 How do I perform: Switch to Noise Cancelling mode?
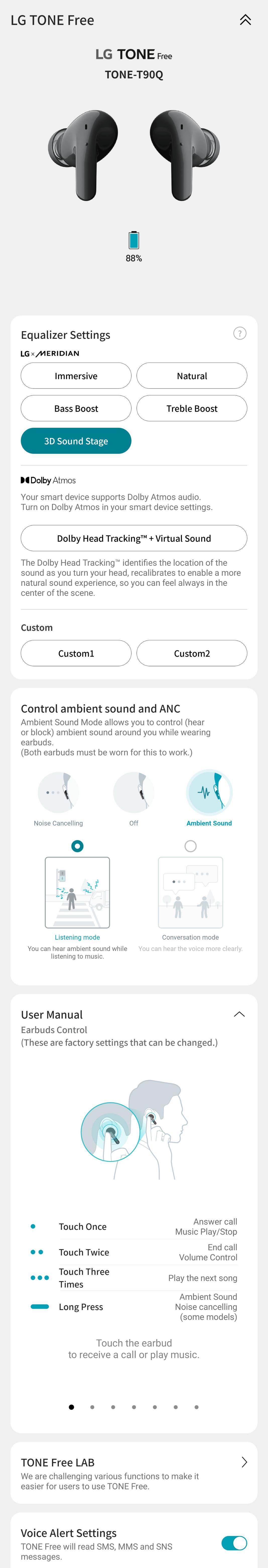pos(58,793)
